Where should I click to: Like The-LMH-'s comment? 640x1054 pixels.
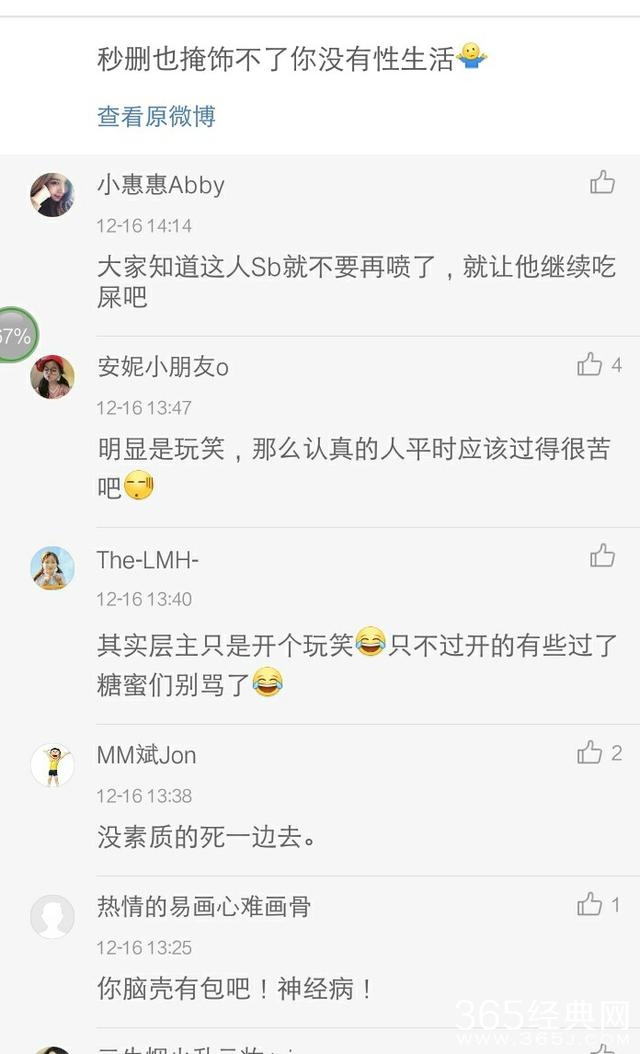[602, 556]
